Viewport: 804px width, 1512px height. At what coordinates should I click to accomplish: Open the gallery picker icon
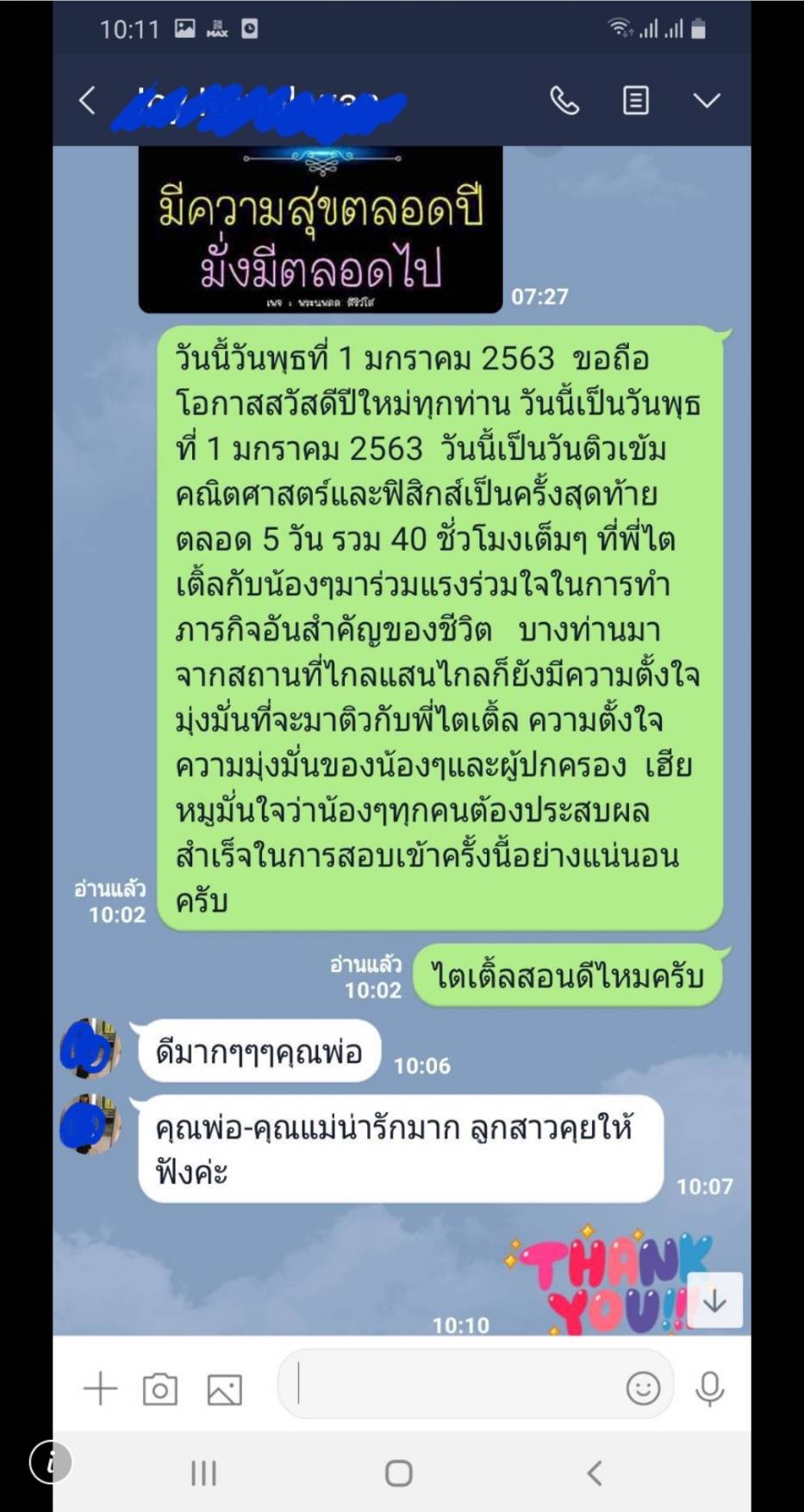[x=224, y=1390]
